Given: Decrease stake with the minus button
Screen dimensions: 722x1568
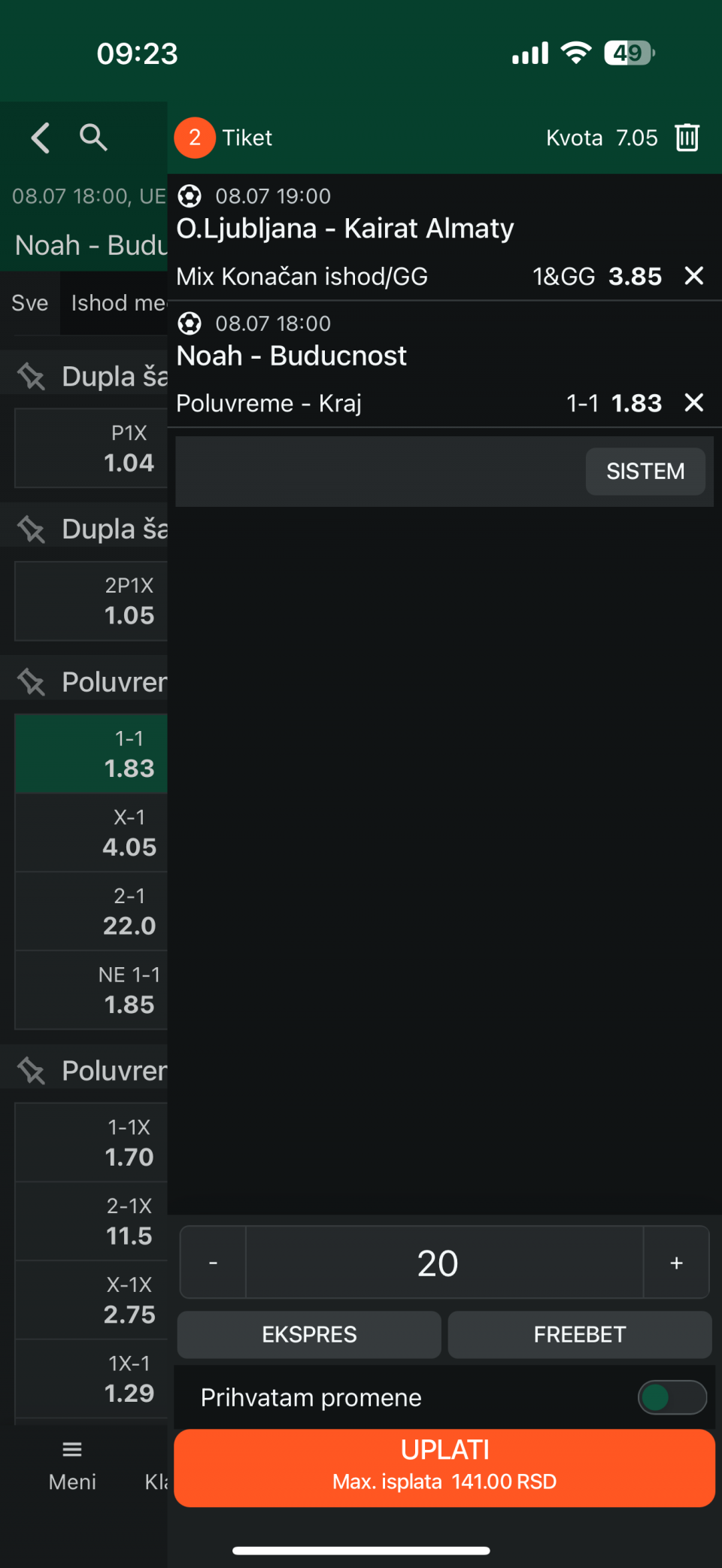Looking at the screenshot, I should coord(213,1263).
